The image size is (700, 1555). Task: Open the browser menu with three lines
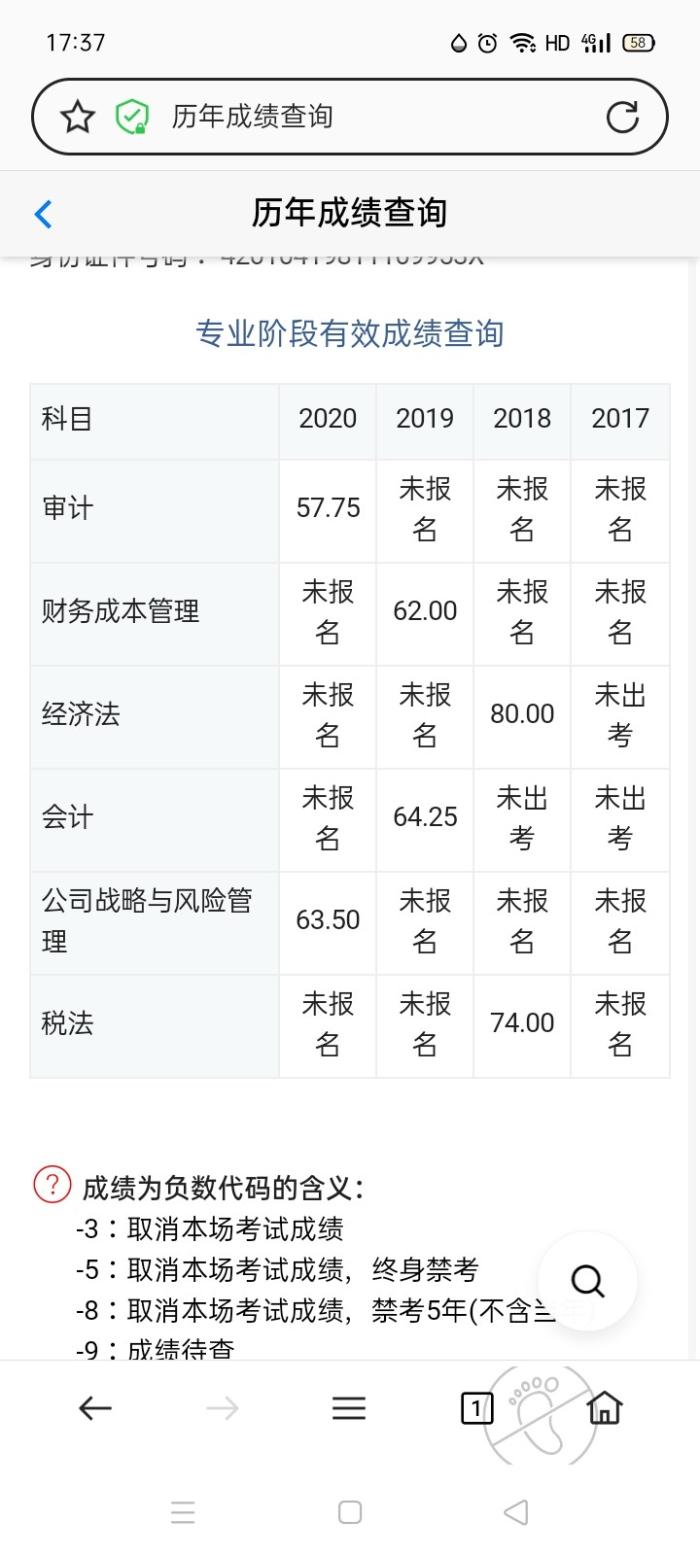(349, 1409)
